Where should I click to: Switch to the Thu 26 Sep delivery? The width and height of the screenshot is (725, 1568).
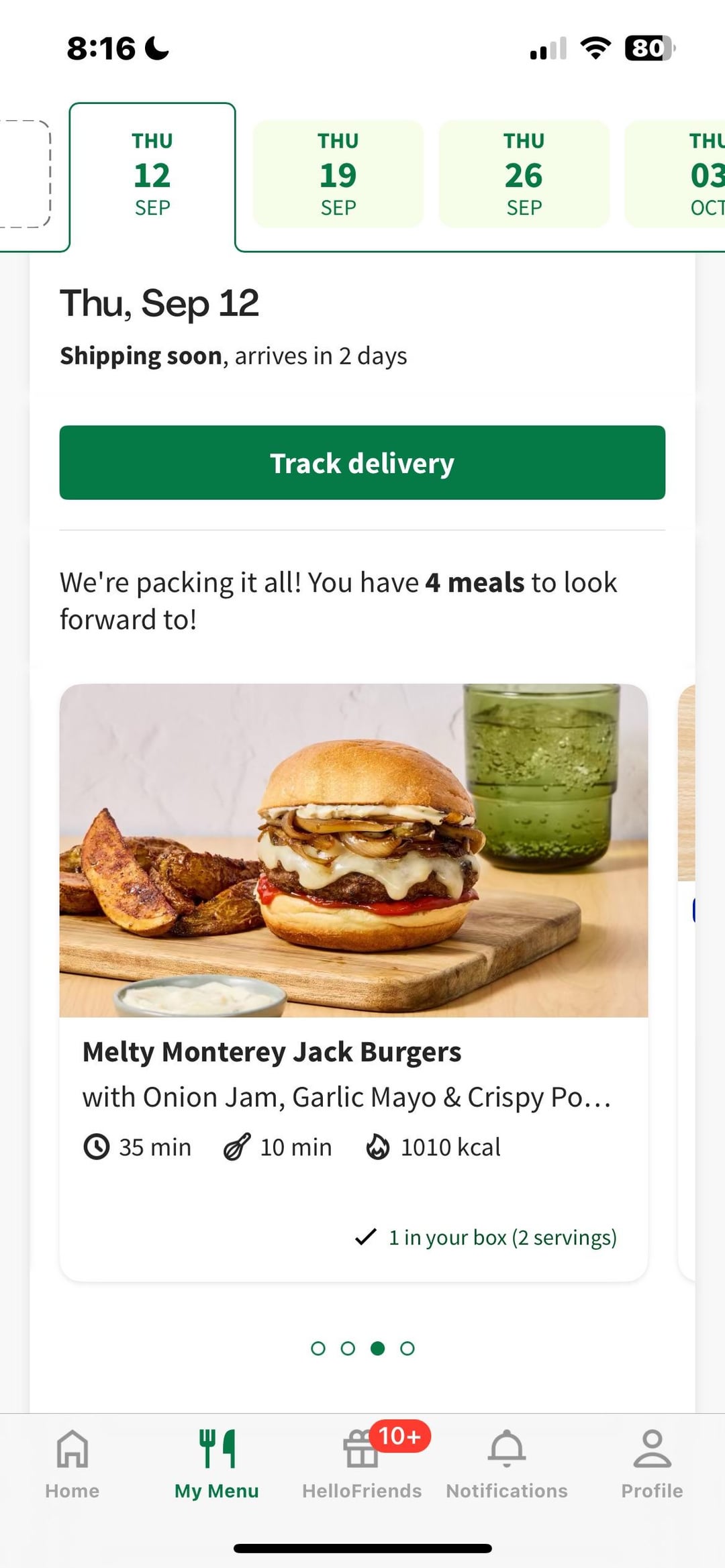click(x=524, y=174)
